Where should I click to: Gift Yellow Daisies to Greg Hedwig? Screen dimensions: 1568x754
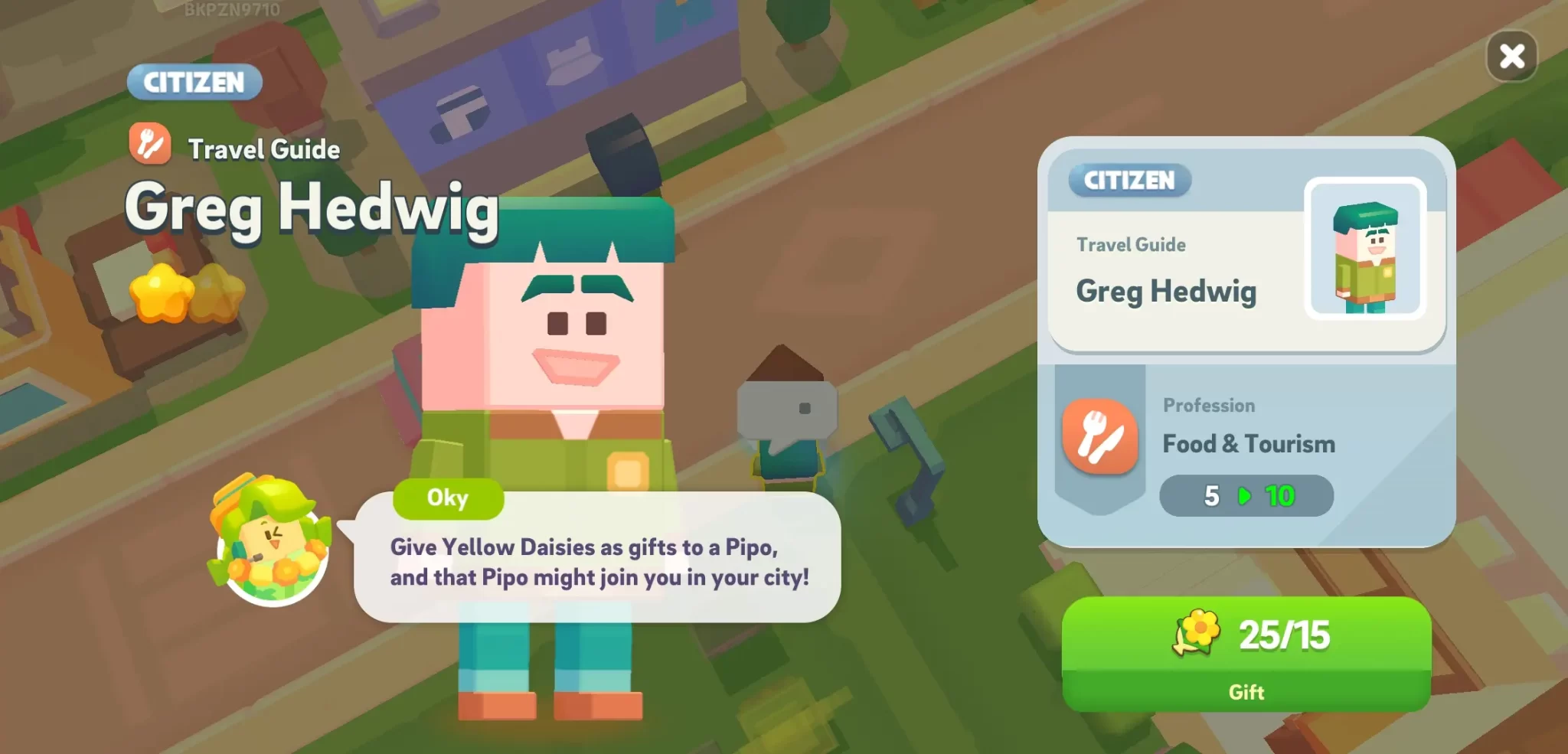[x=1246, y=654]
